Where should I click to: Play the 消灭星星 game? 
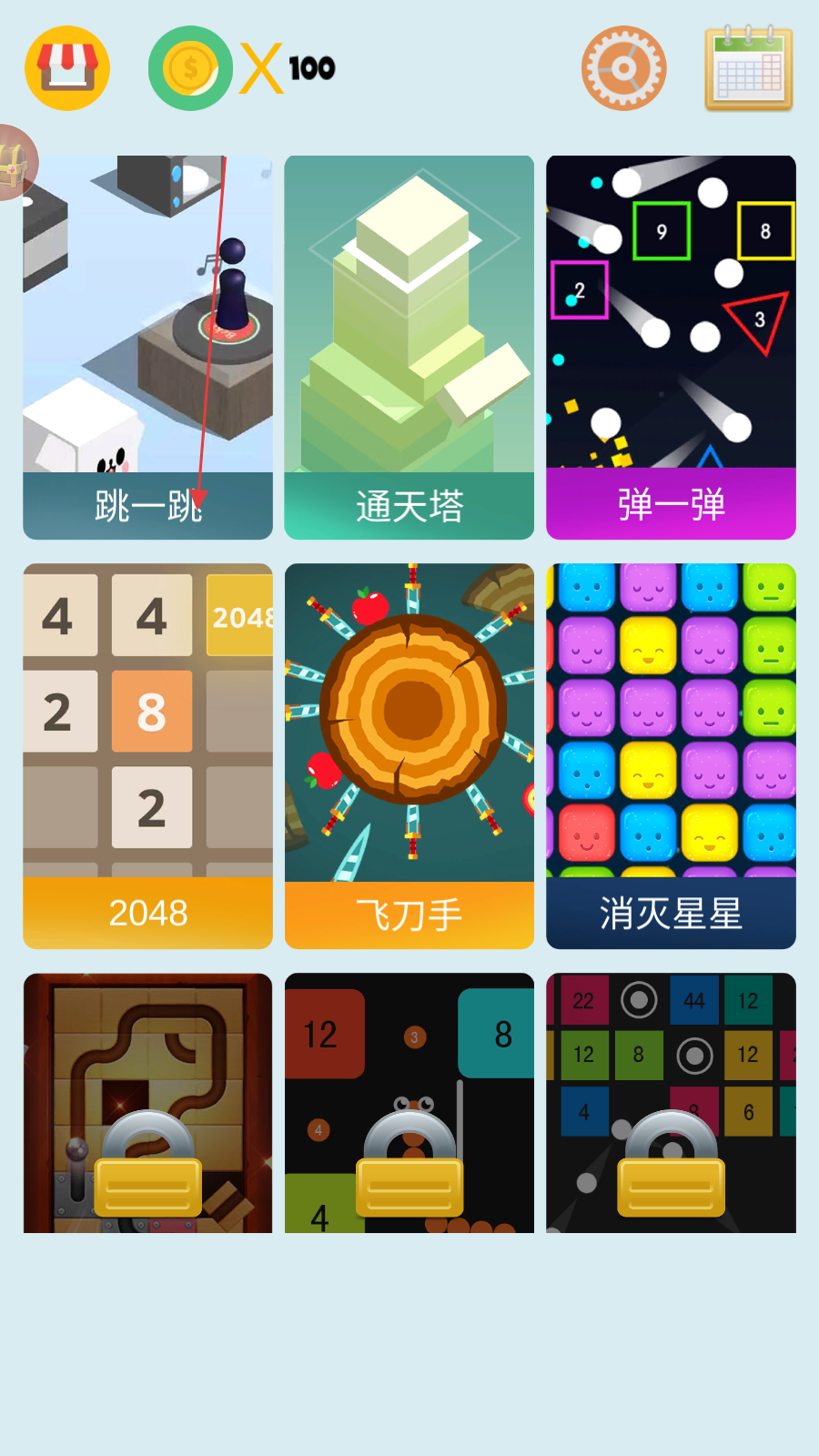pyautogui.click(x=671, y=755)
